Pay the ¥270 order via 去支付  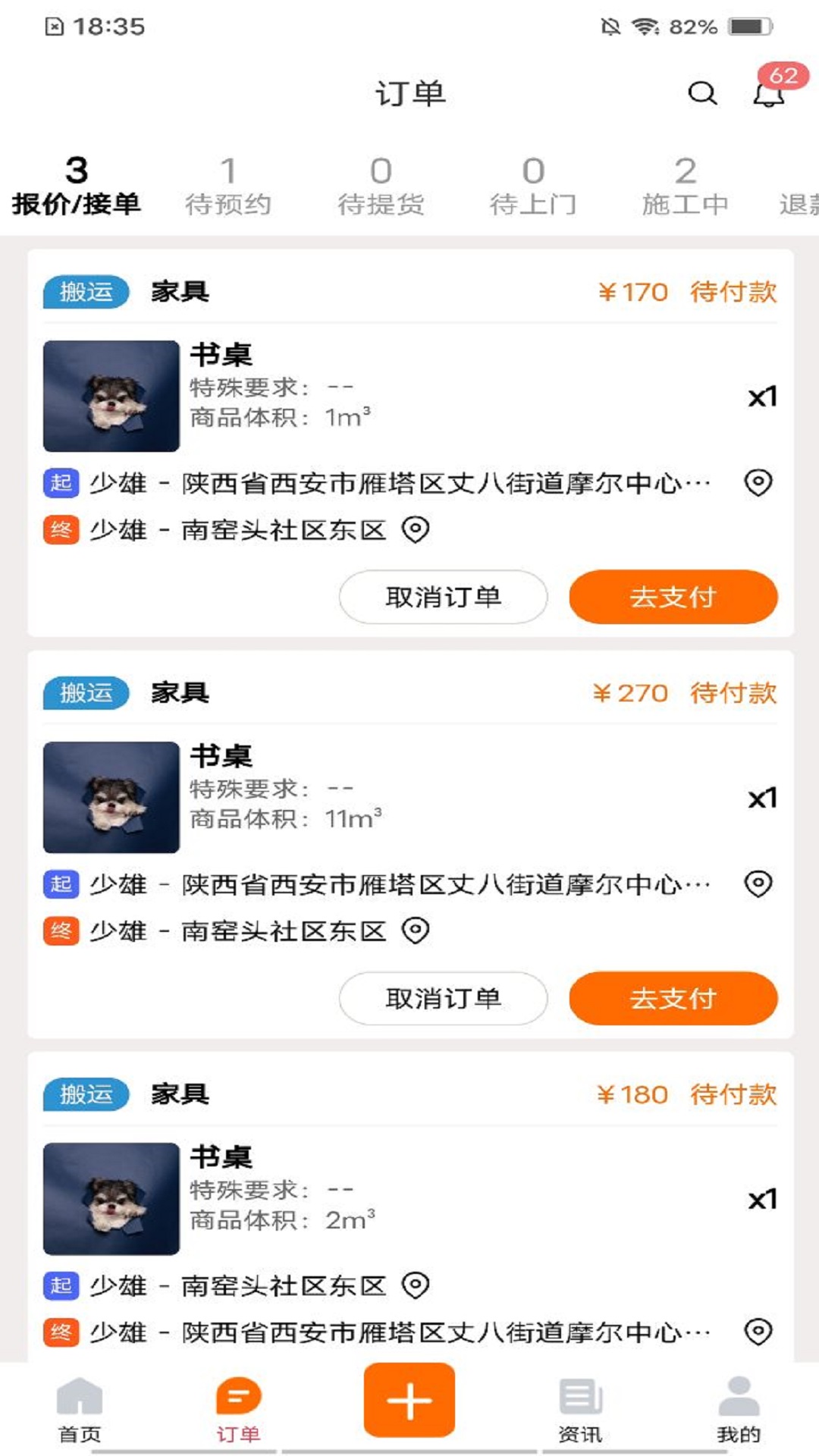click(x=673, y=999)
